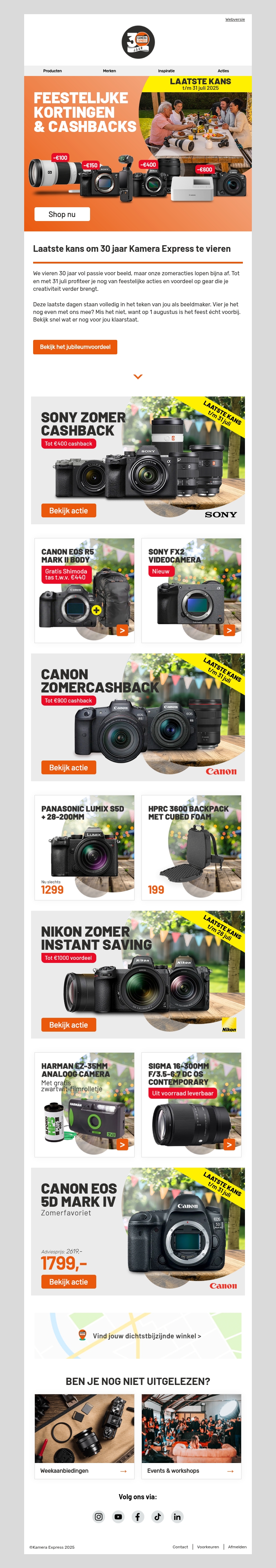Open Weekaanbiedingen
The image size is (276, 1568).
point(85,1471)
